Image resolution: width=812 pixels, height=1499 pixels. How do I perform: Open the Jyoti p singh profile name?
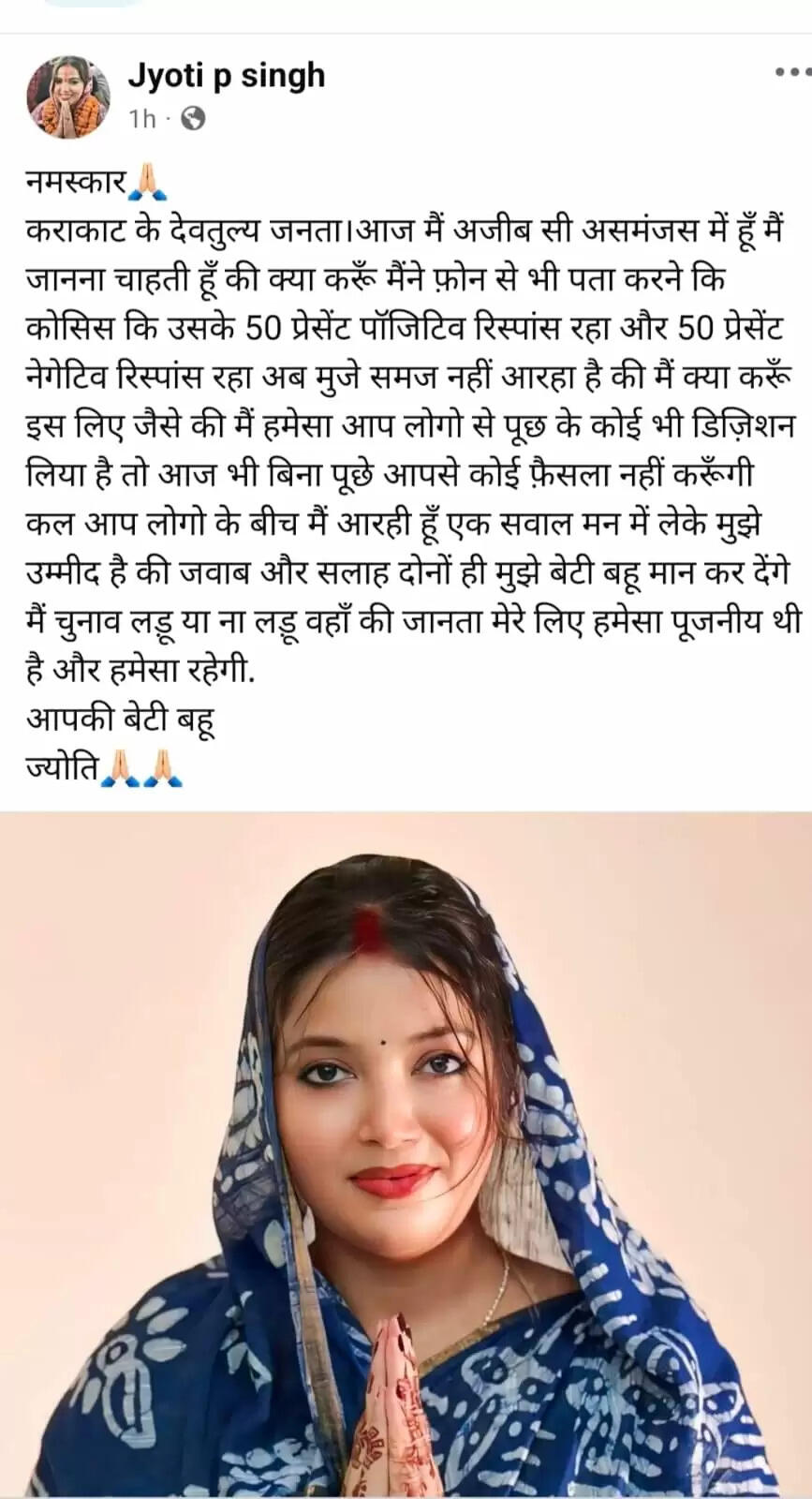[x=226, y=75]
